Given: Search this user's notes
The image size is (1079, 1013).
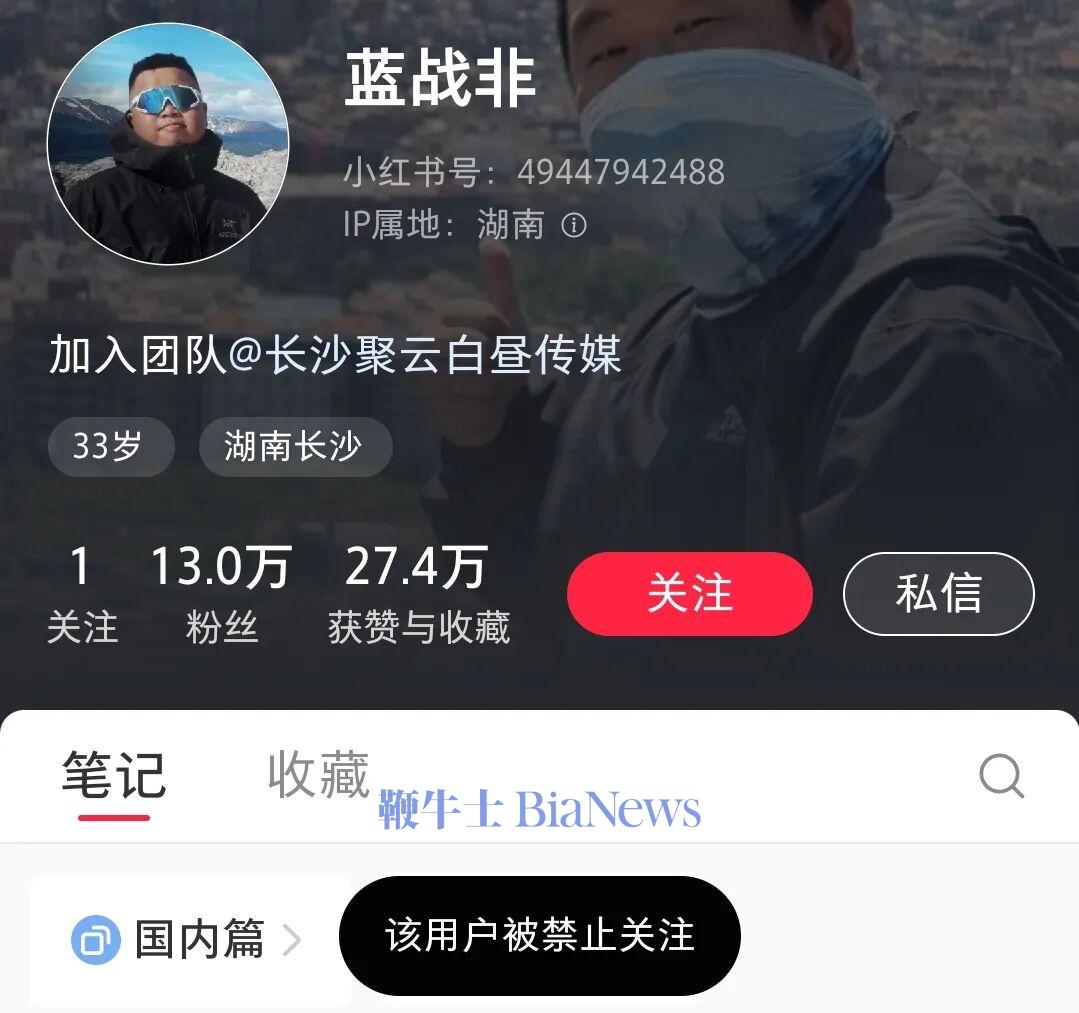Looking at the screenshot, I should [1001, 775].
